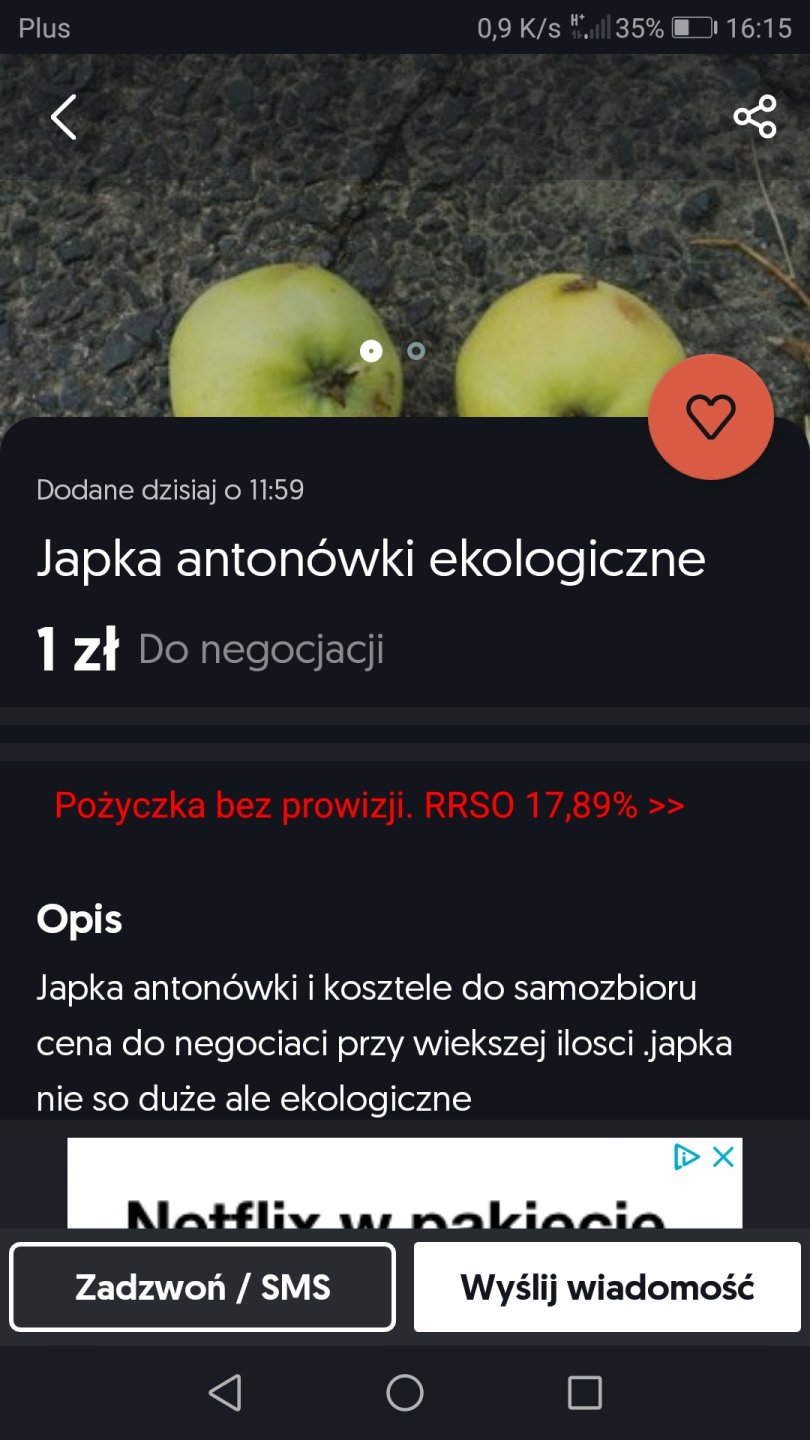
Task: Select the second photo indicator dot
Action: [416, 351]
